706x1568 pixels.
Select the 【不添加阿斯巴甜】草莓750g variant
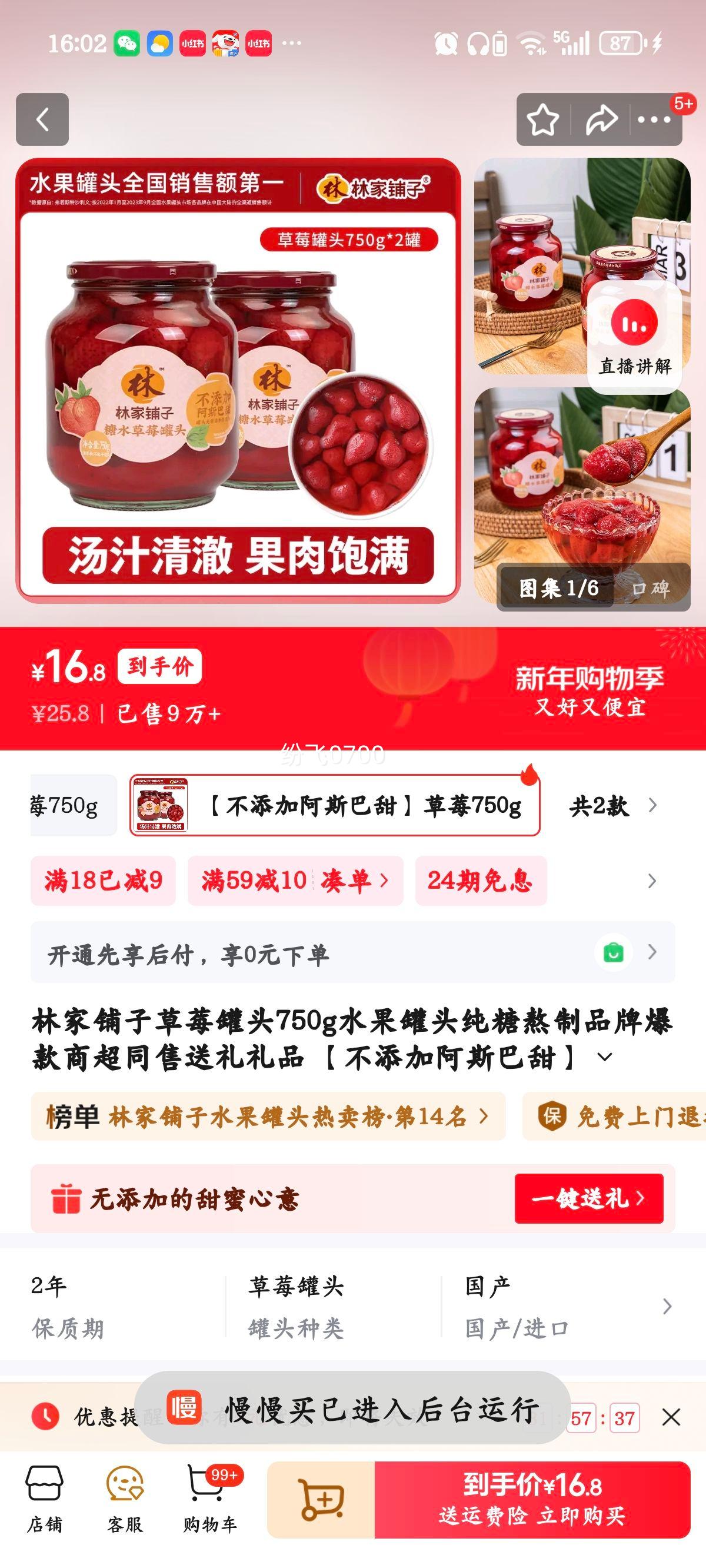(334, 805)
